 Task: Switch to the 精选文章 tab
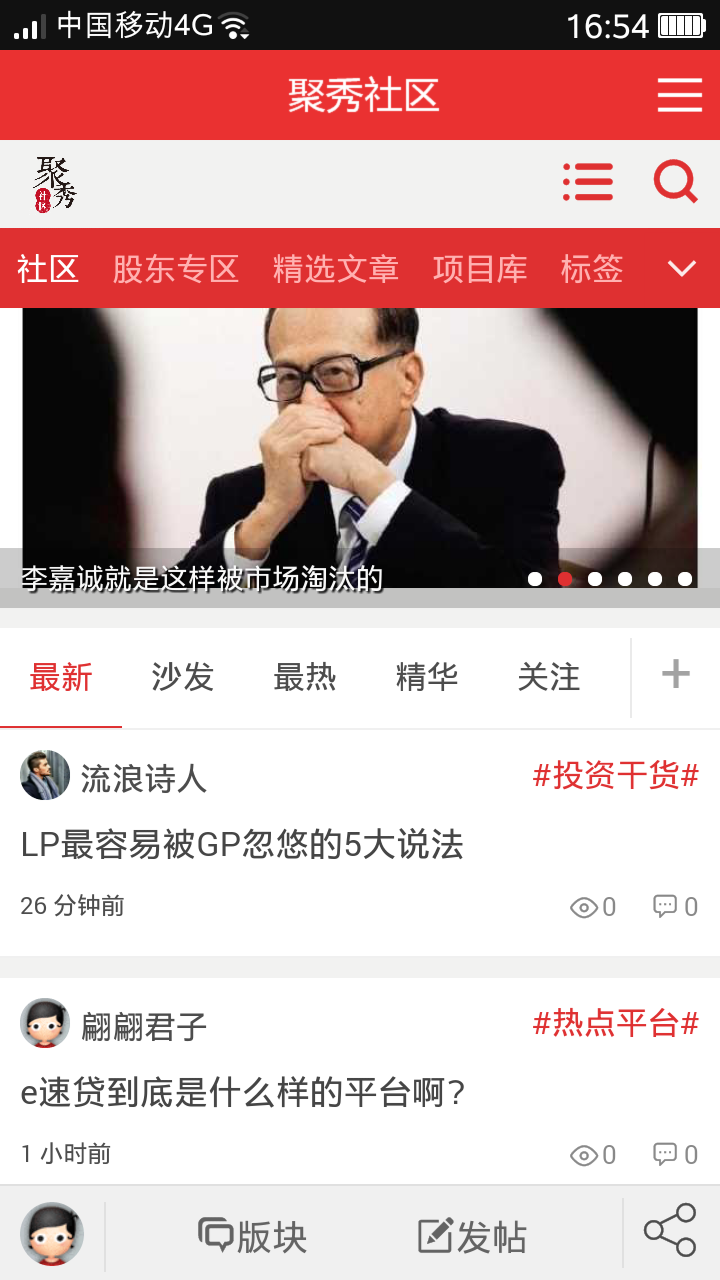[x=336, y=269]
